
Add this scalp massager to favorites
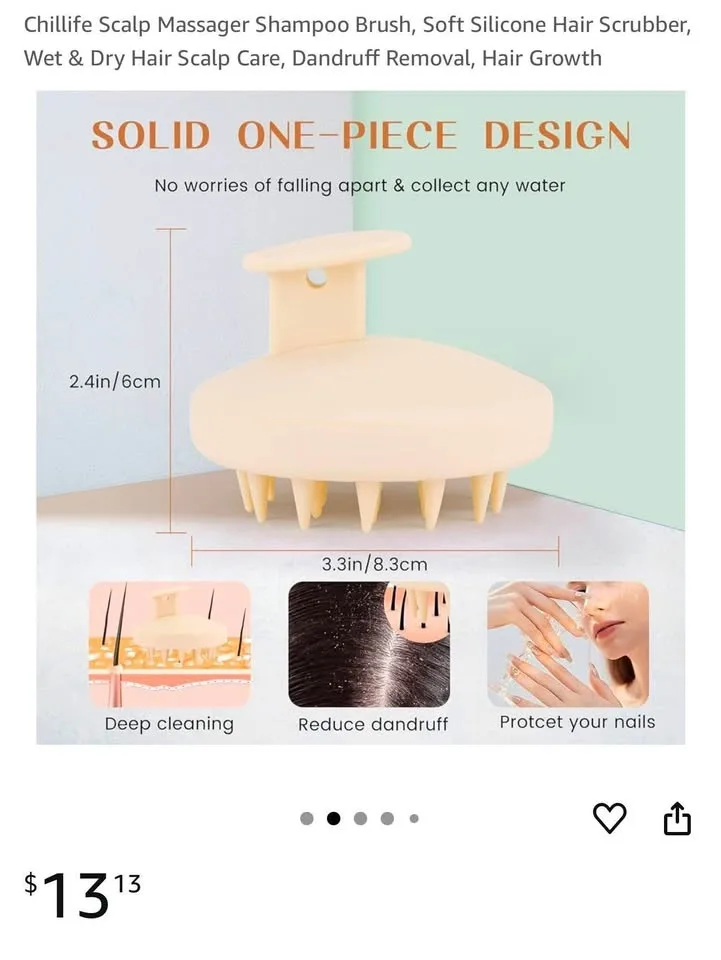609,818
